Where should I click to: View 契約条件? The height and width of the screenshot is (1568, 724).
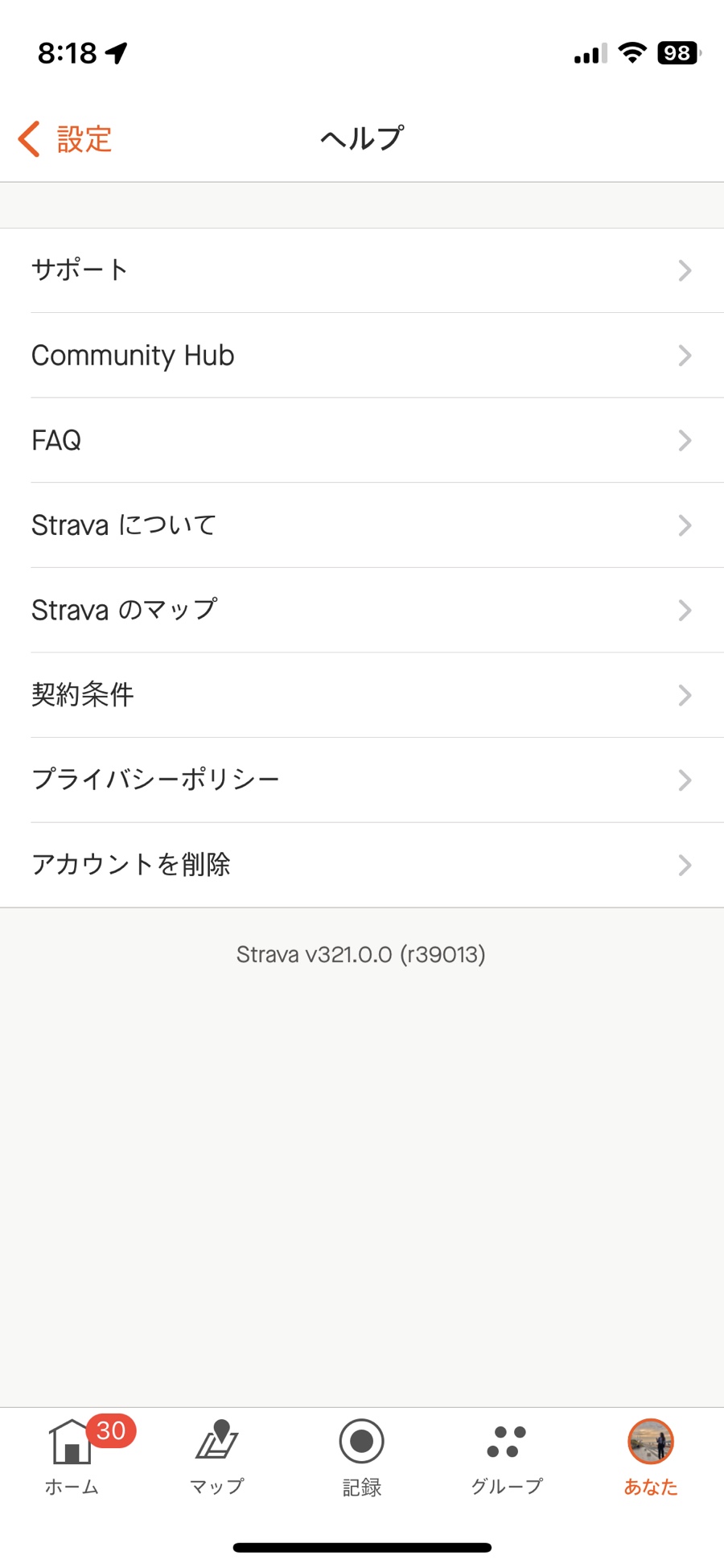(x=362, y=695)
